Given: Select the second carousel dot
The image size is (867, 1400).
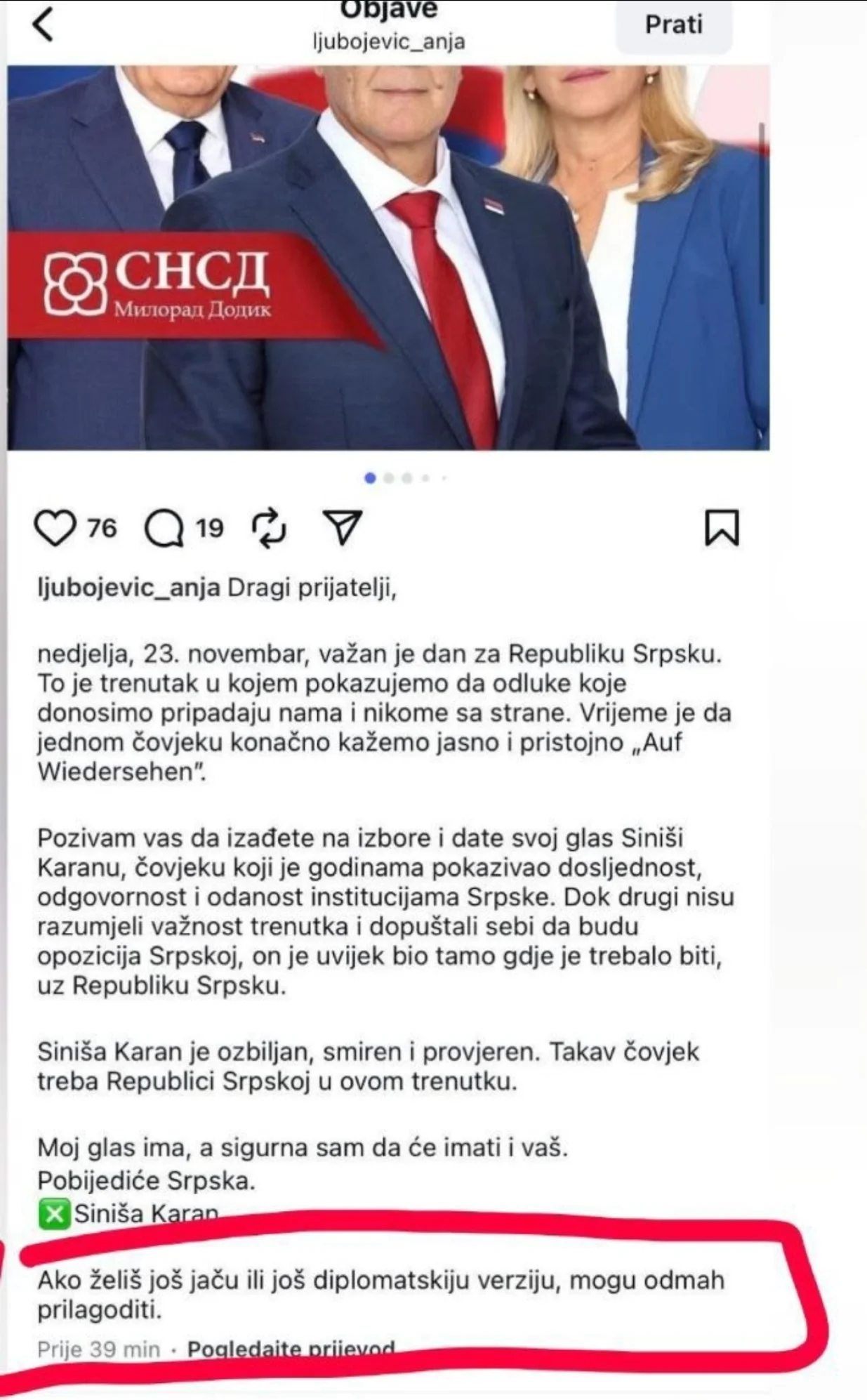Looking at the screenshot, I should 390,476.
